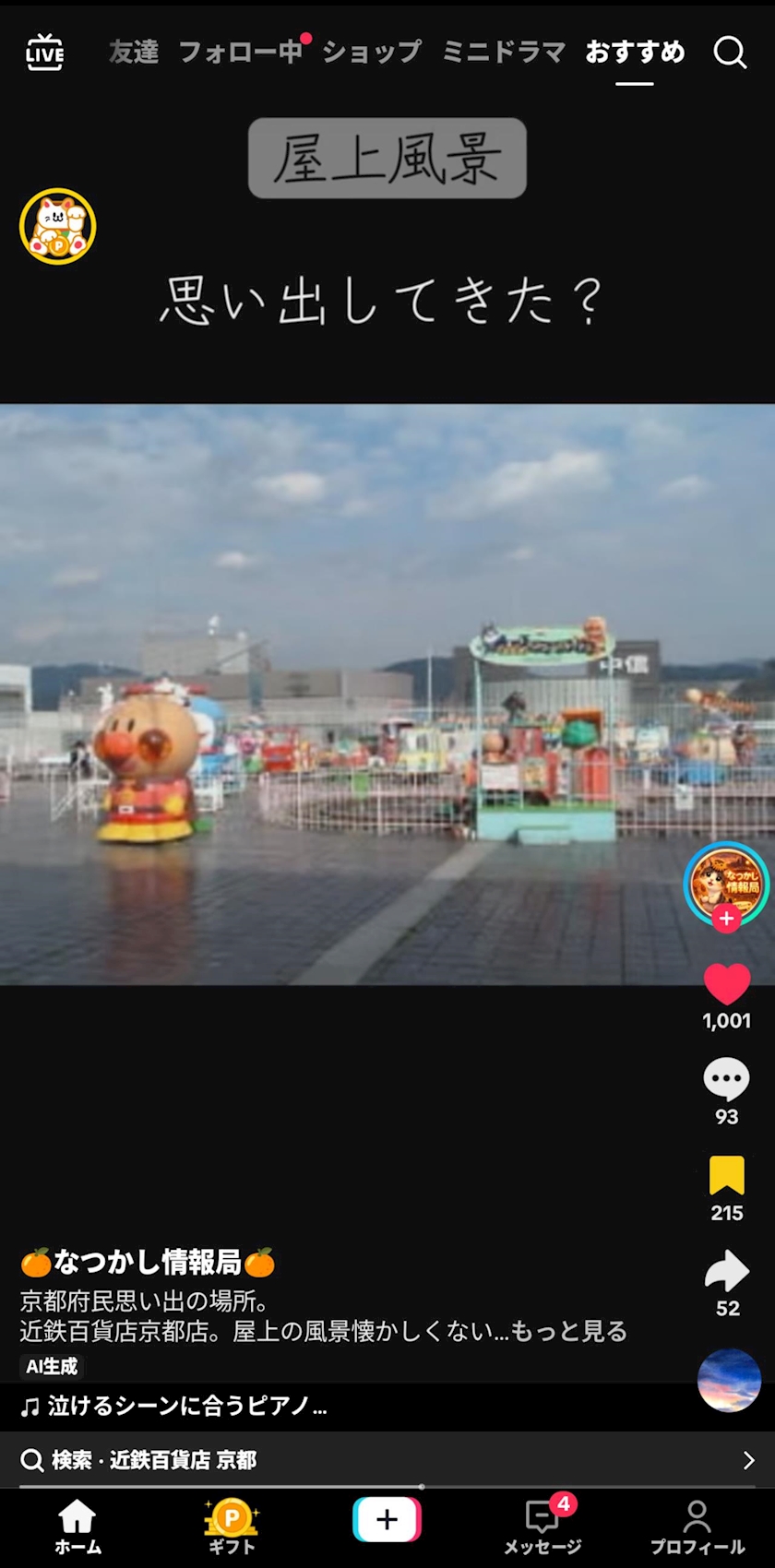
Task: Bookmark this video
Action: click(x=727, y=1176)
